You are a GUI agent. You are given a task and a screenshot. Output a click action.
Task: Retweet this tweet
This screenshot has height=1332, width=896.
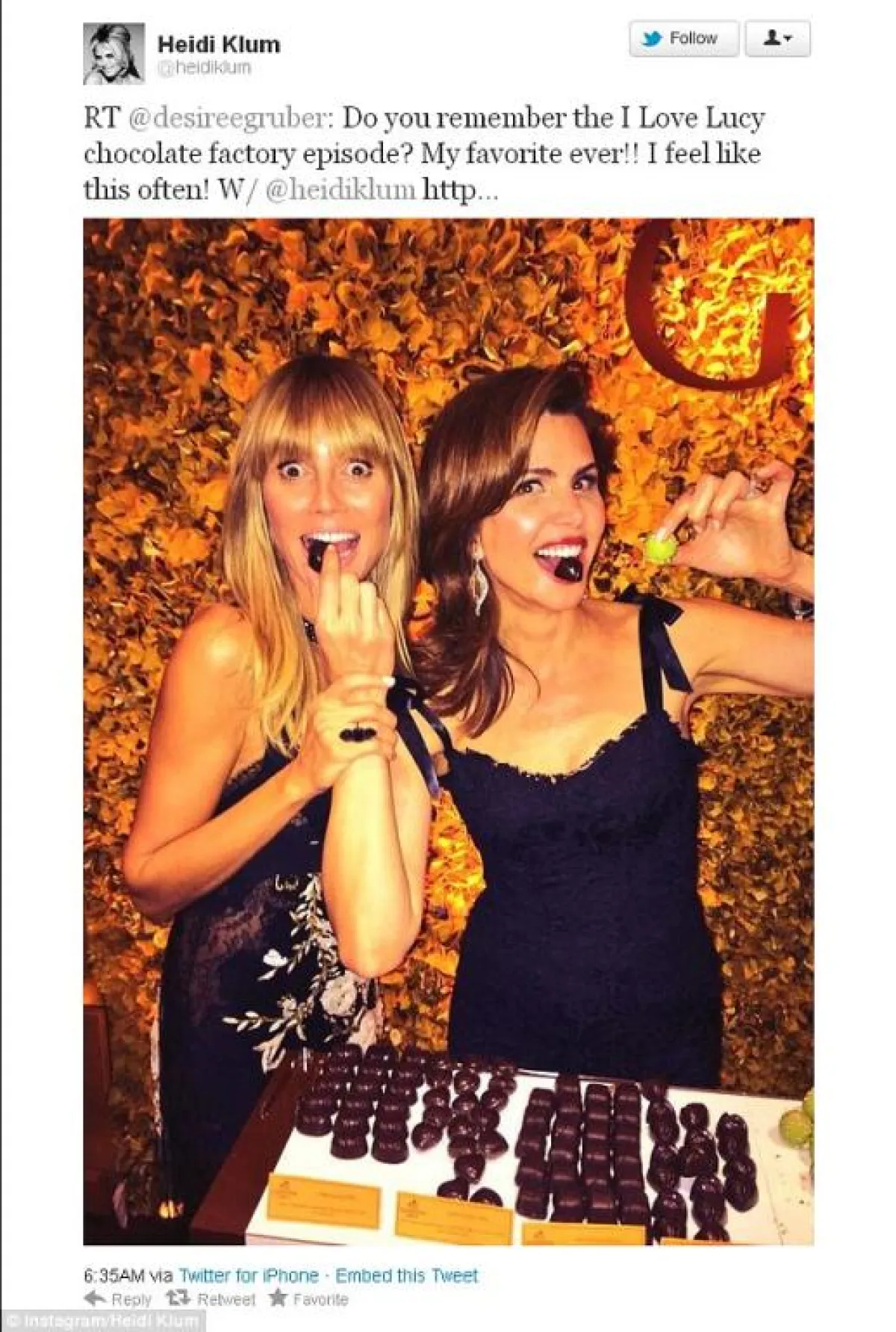(210, 1299)
